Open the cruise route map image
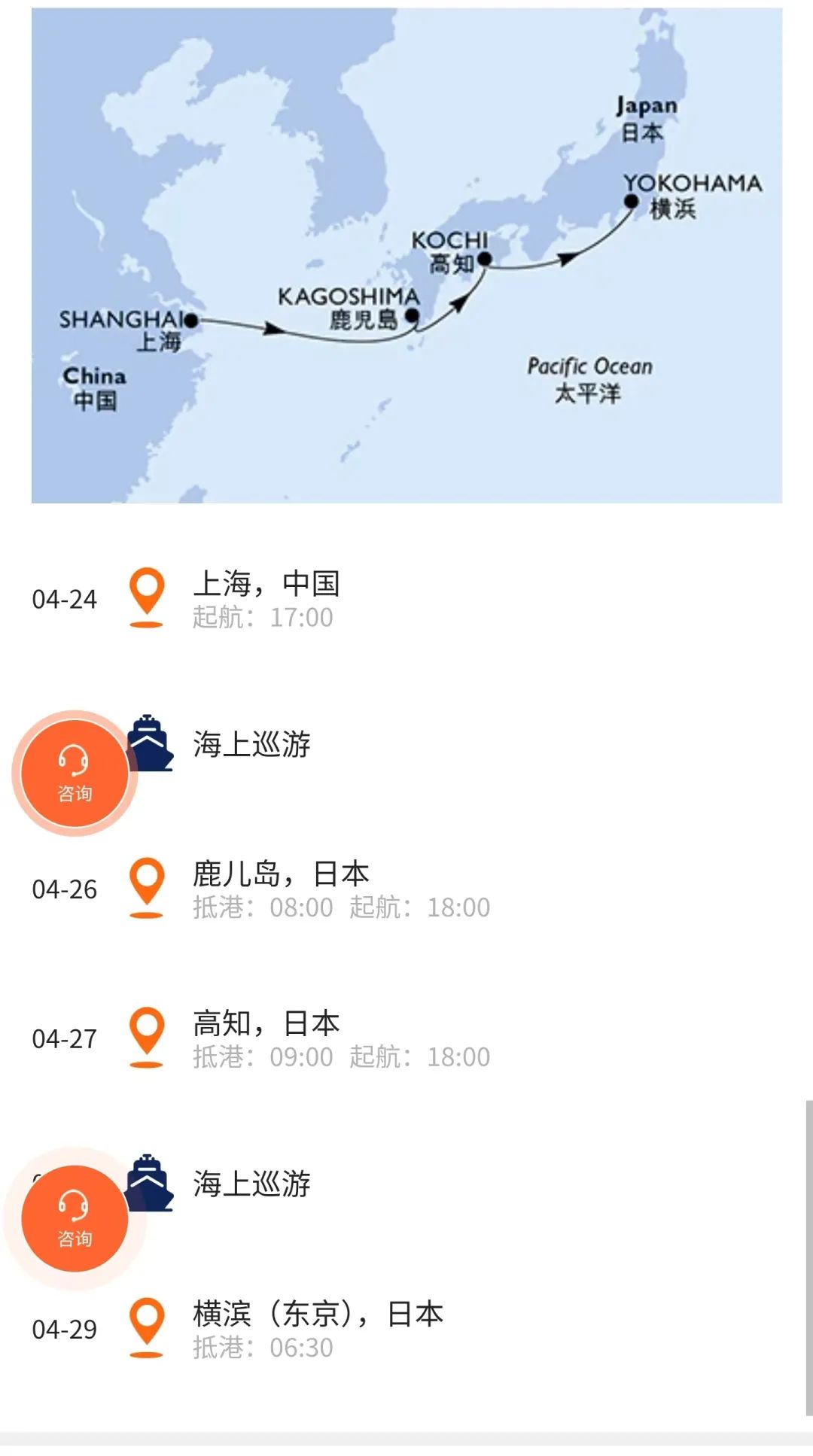This screenshot has width=813, height=1456. click(x=406, y=255)
